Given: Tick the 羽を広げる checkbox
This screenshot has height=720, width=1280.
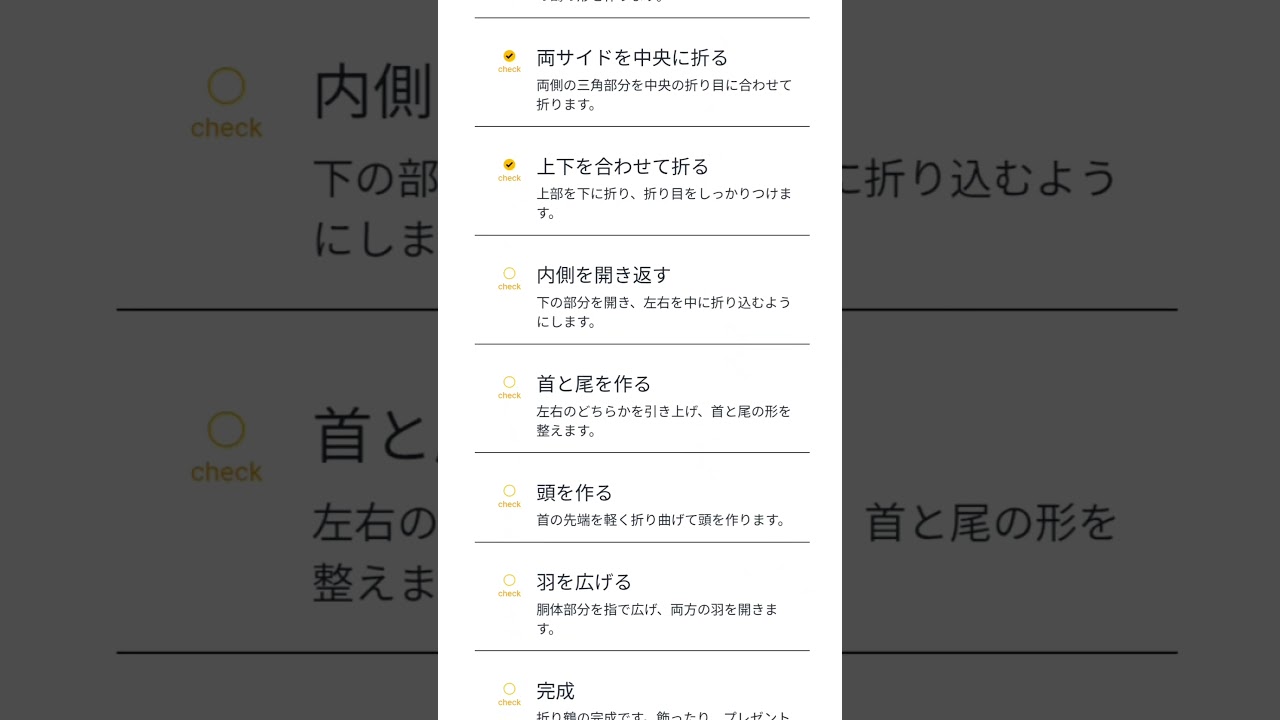Looking at the screenshot, I should point(509,580).
